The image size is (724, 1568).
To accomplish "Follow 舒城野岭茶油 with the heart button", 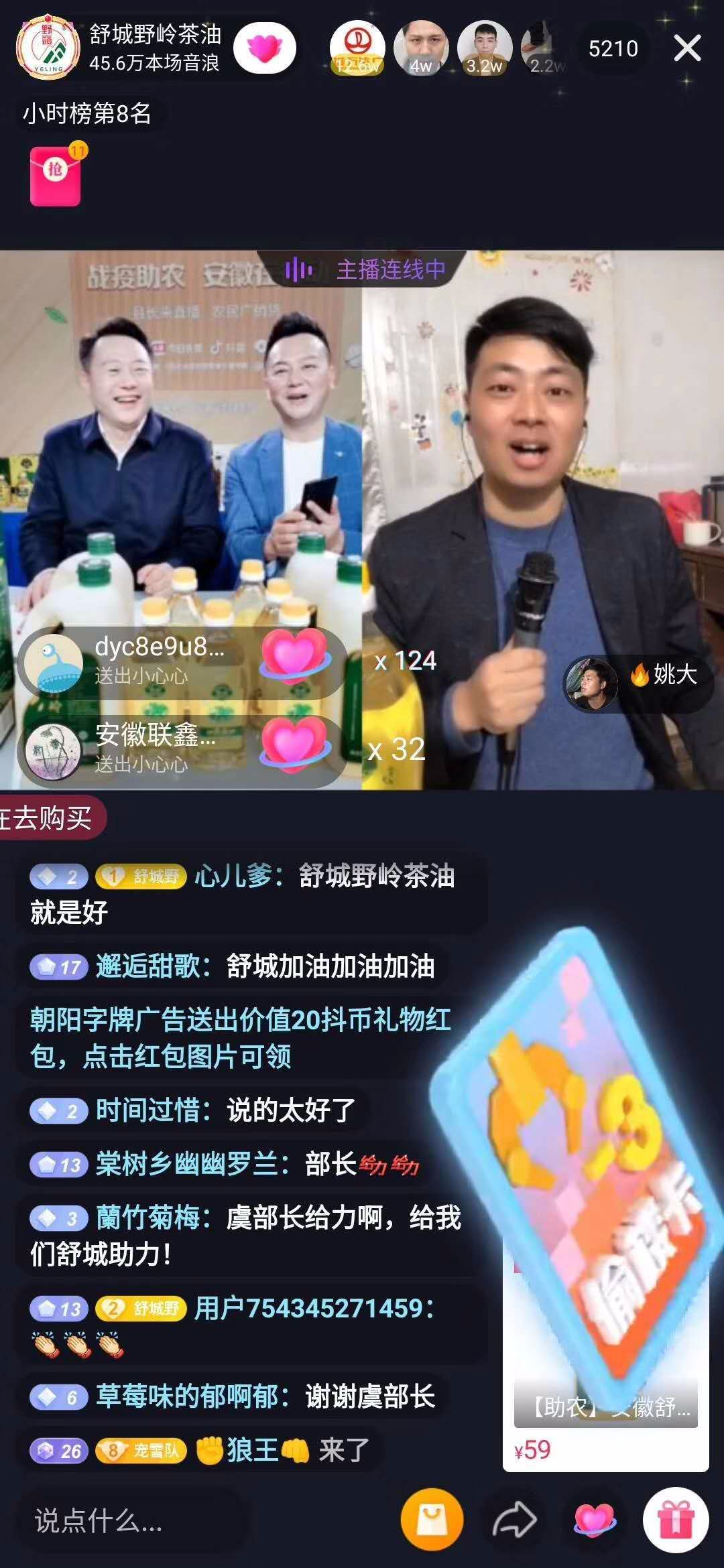I will pos(265,48).
